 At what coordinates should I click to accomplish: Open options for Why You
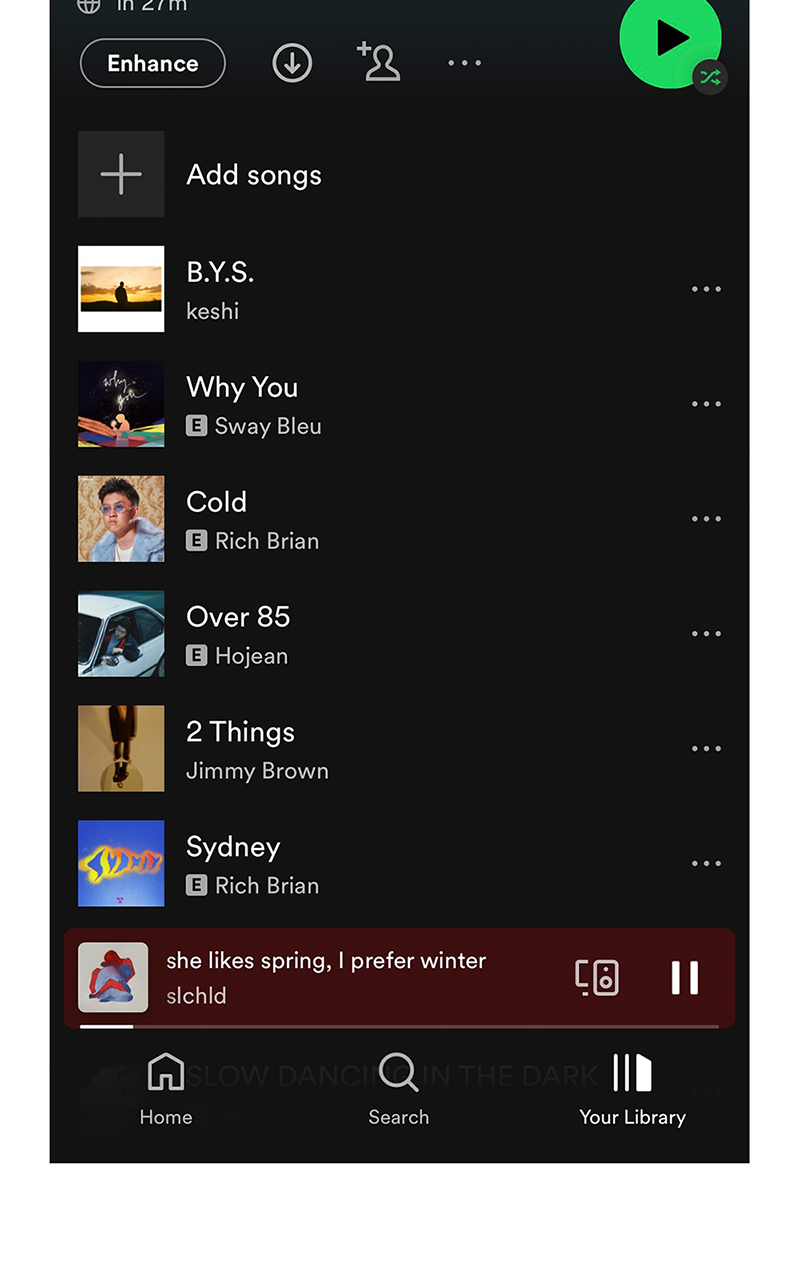[x=706, y=404]
